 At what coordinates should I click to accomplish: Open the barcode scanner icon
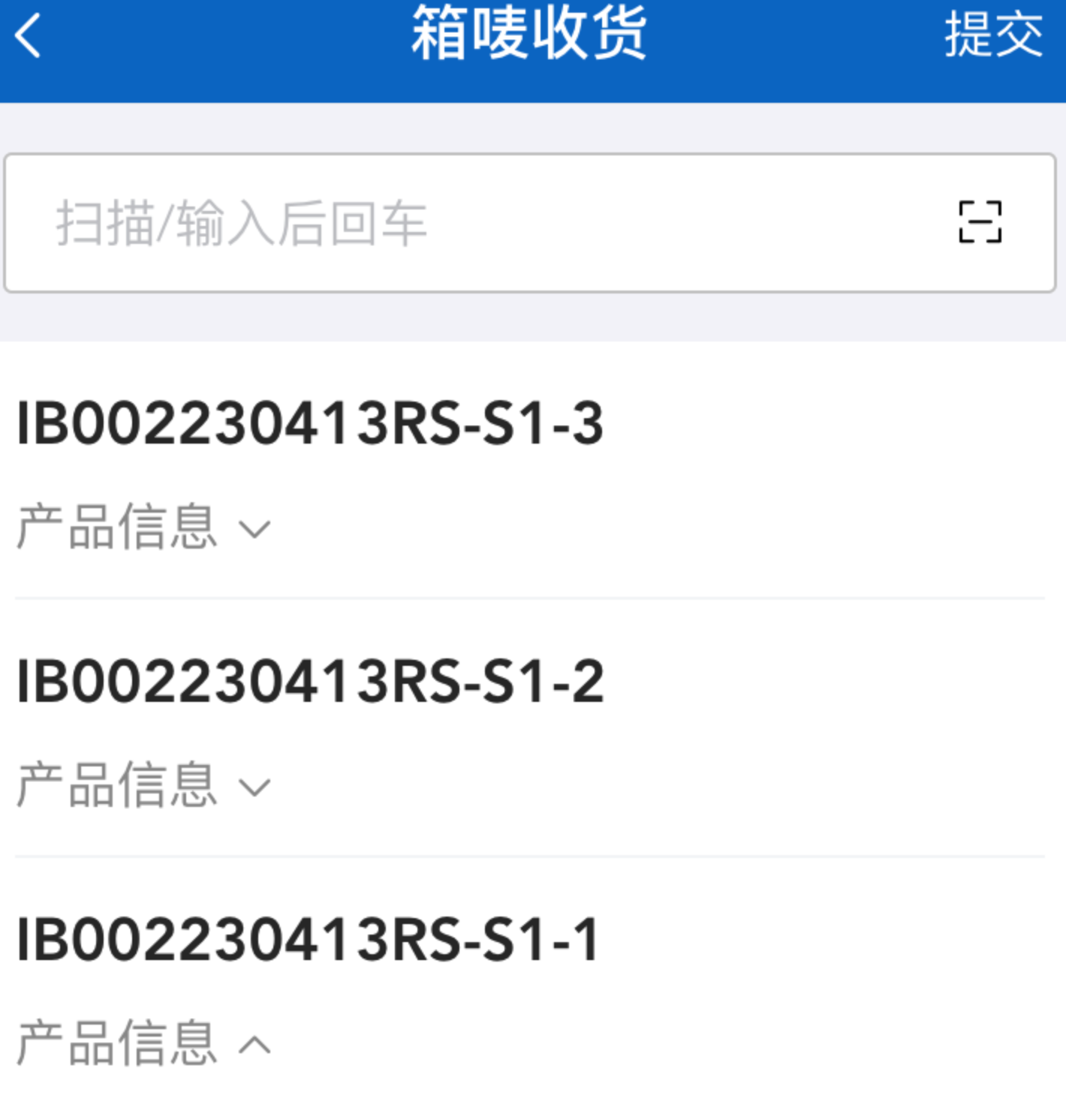(980, 222)
